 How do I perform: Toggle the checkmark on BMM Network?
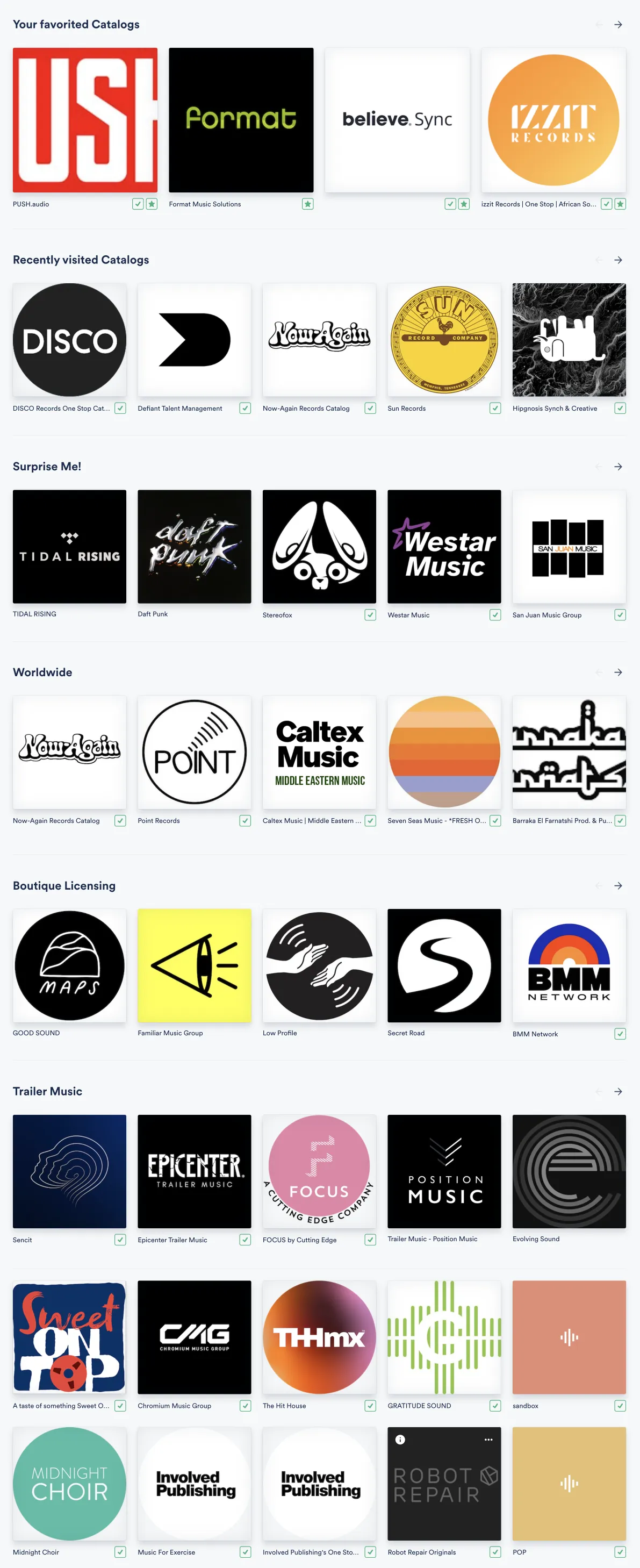pyautogui.click(x=620, y=1033)
